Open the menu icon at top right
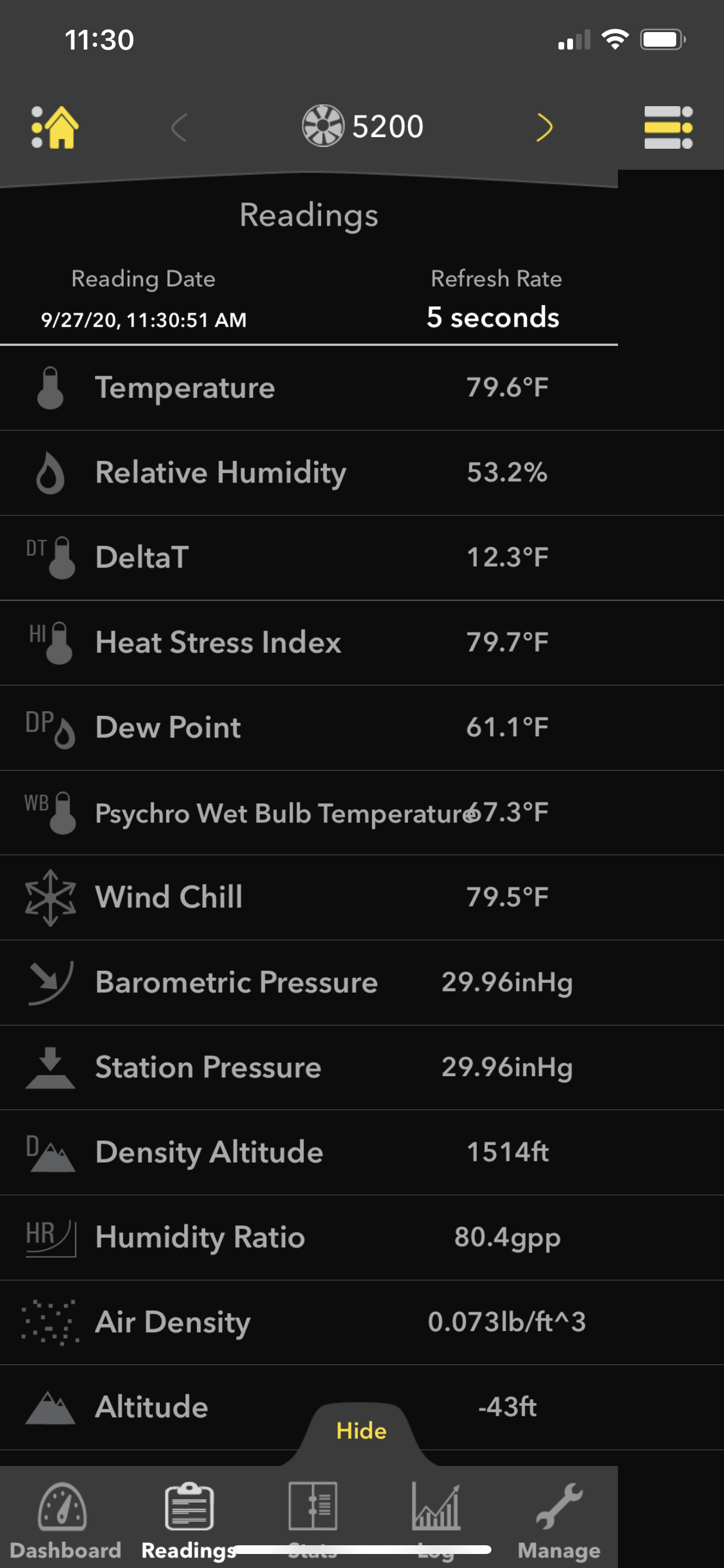Viewport: 724px width, 1568px height. (x=667, y=127)
